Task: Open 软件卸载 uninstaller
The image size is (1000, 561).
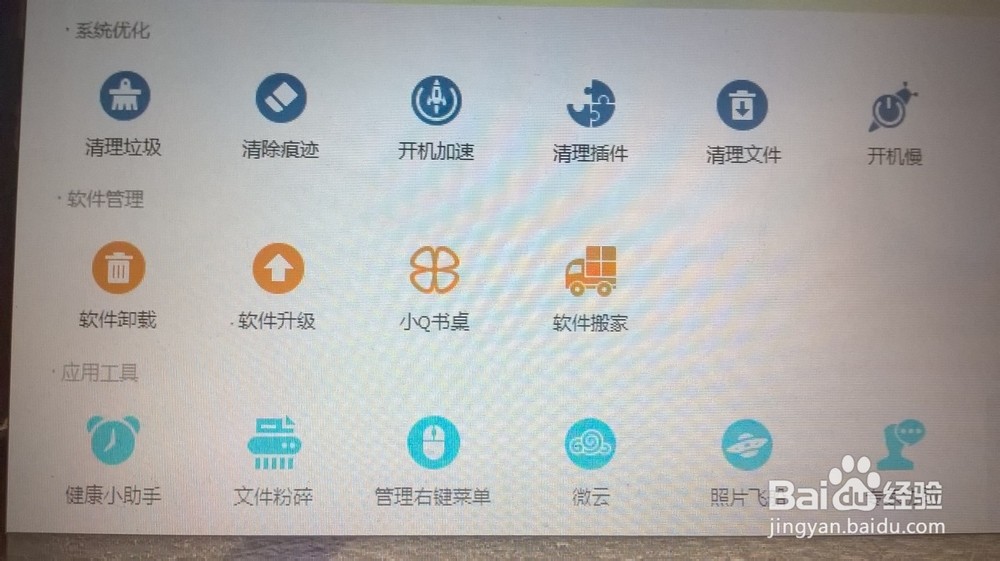Action: [118, 269]
